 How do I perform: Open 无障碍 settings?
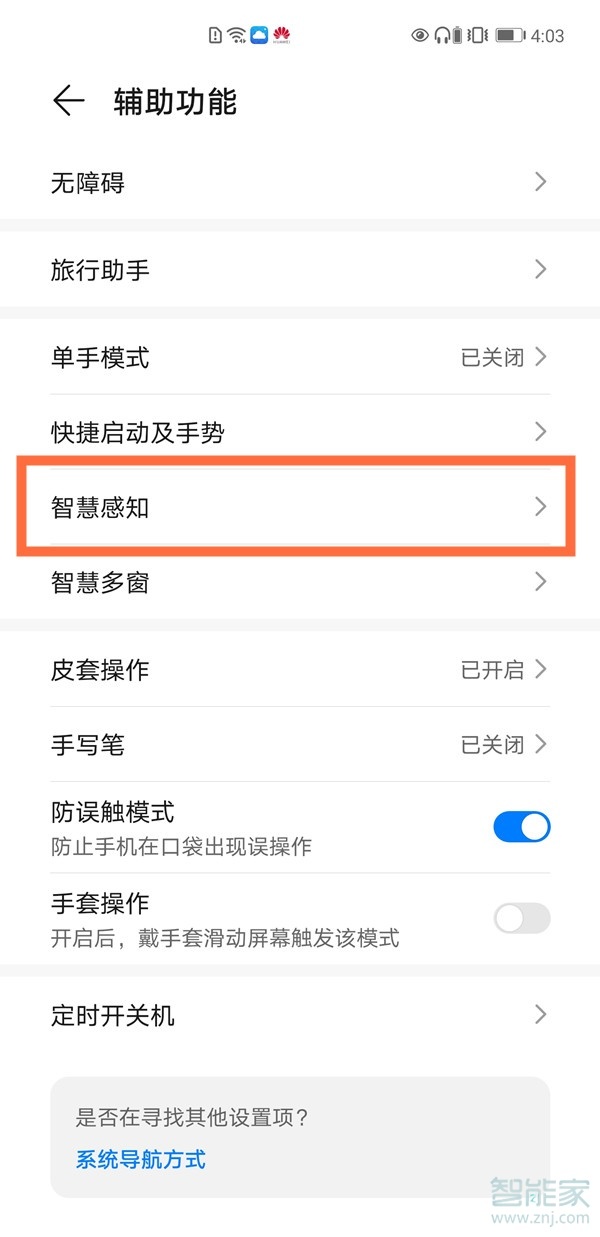tap(300, 182)
